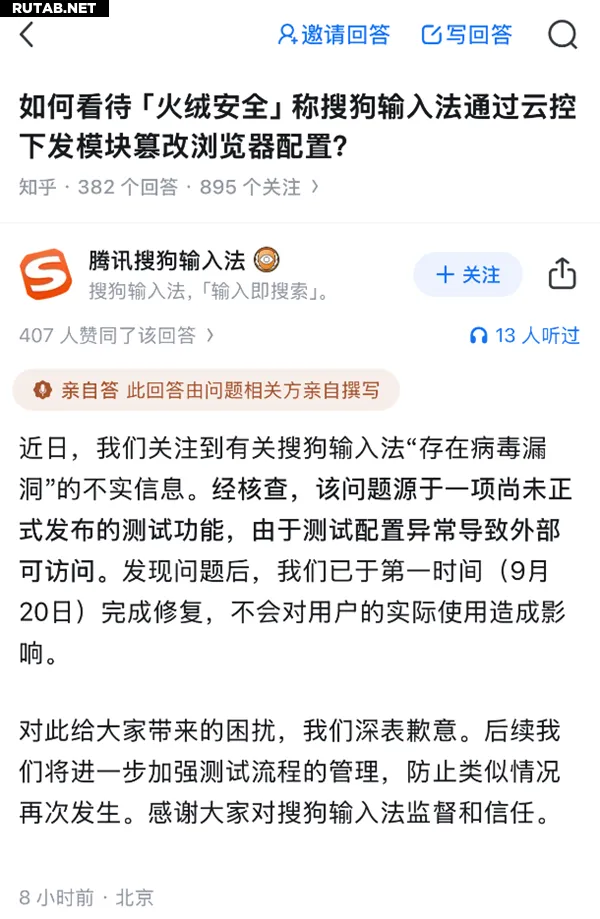Open the search magnifier icon
The width and height of the screenshot is (600, 919).
click(563, 35)
